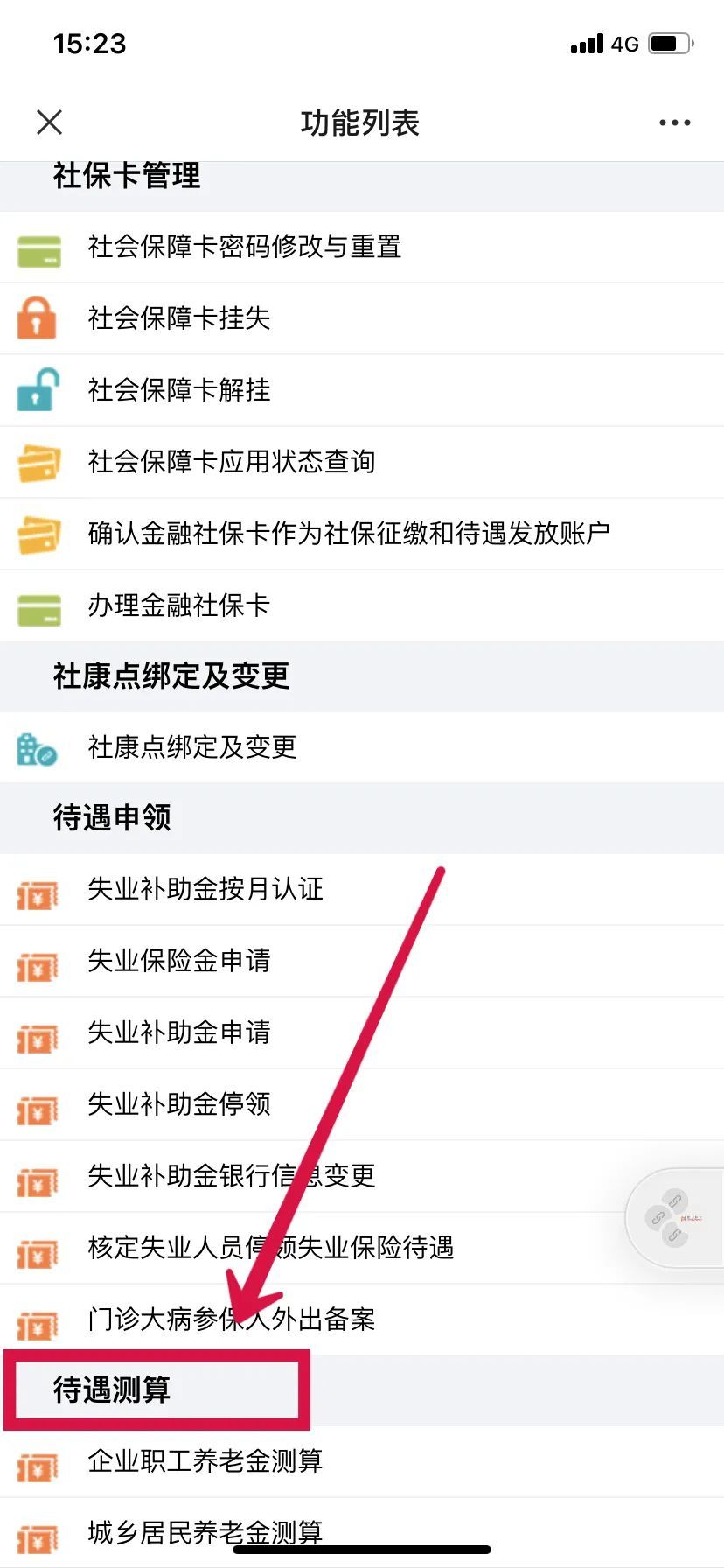Open 失业补助金银行信息变更

coord(362,1177)
